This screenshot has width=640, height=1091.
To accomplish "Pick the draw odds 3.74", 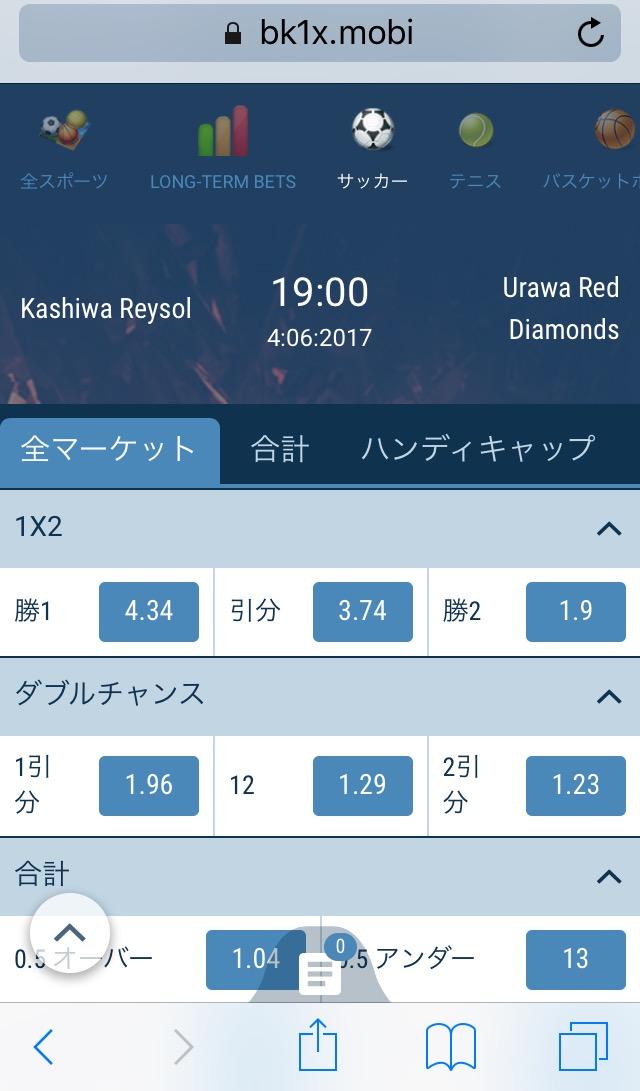I will pos(362,611).
